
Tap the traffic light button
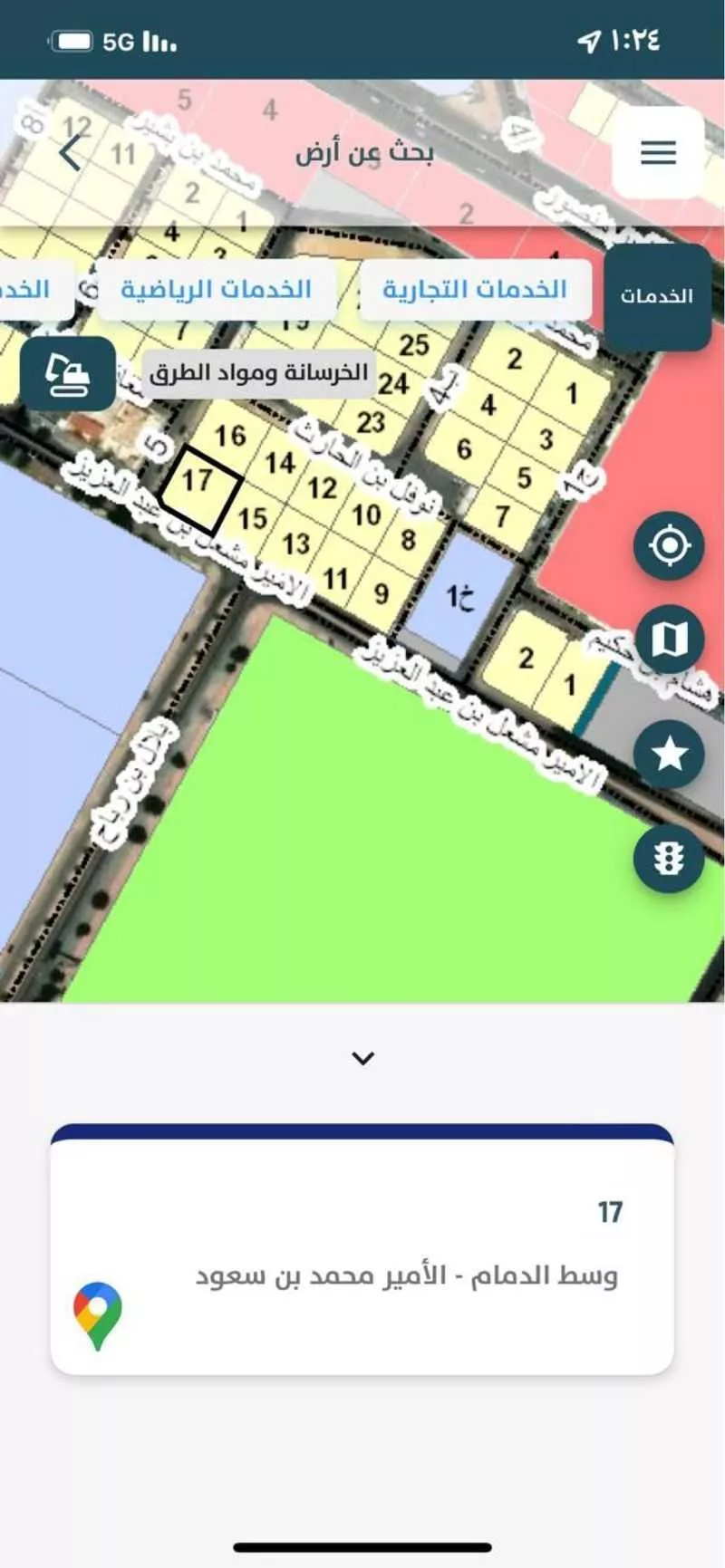coord(669,857)
